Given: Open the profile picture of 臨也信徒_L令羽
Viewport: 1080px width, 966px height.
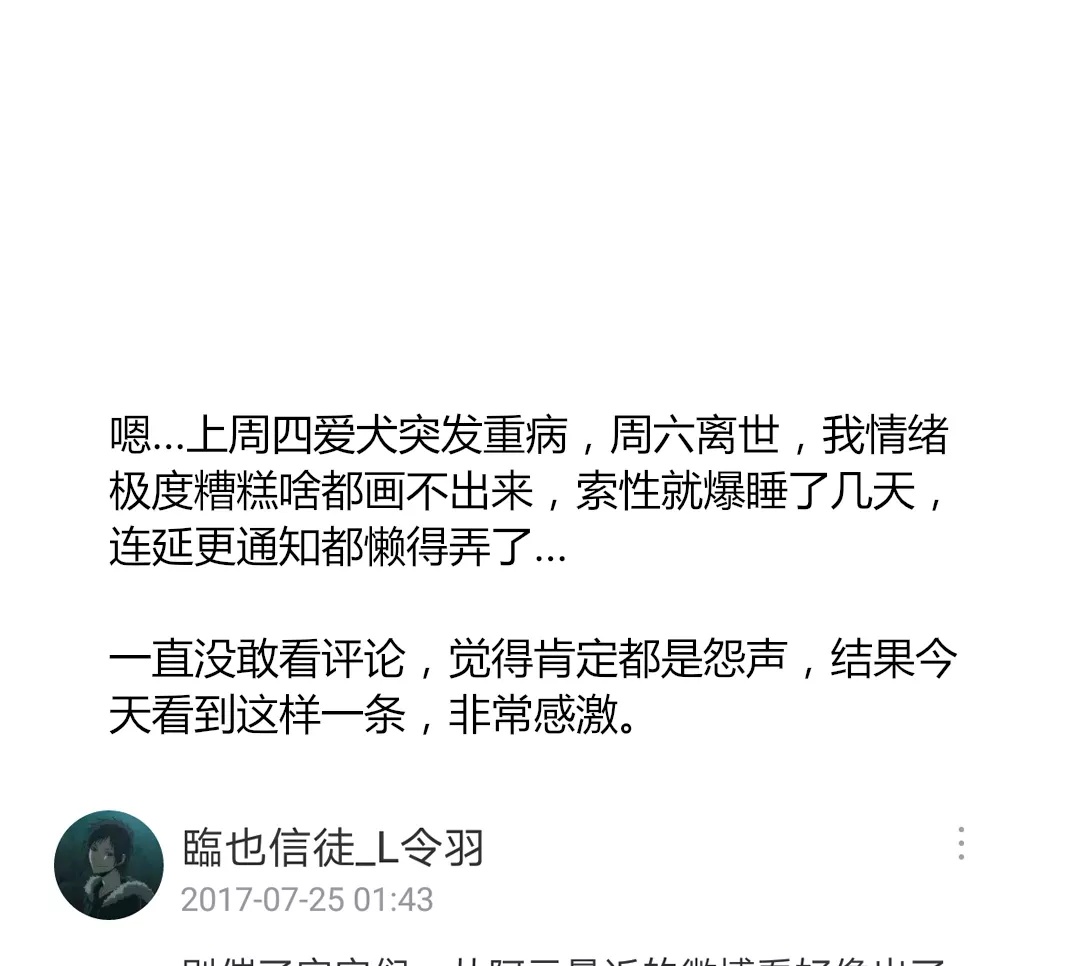Looking at the screenshot, I should pos(109,865).
